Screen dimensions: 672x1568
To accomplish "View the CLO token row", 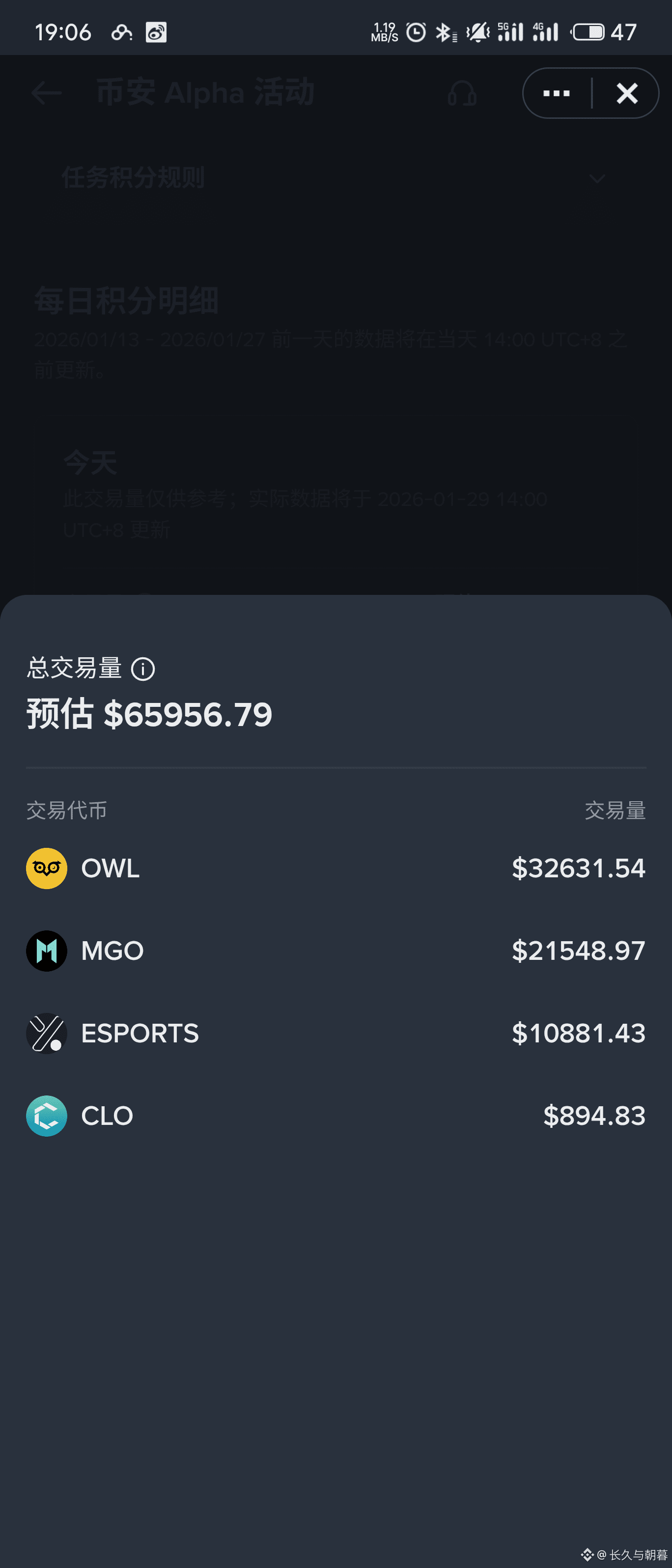I will 336,1116.
